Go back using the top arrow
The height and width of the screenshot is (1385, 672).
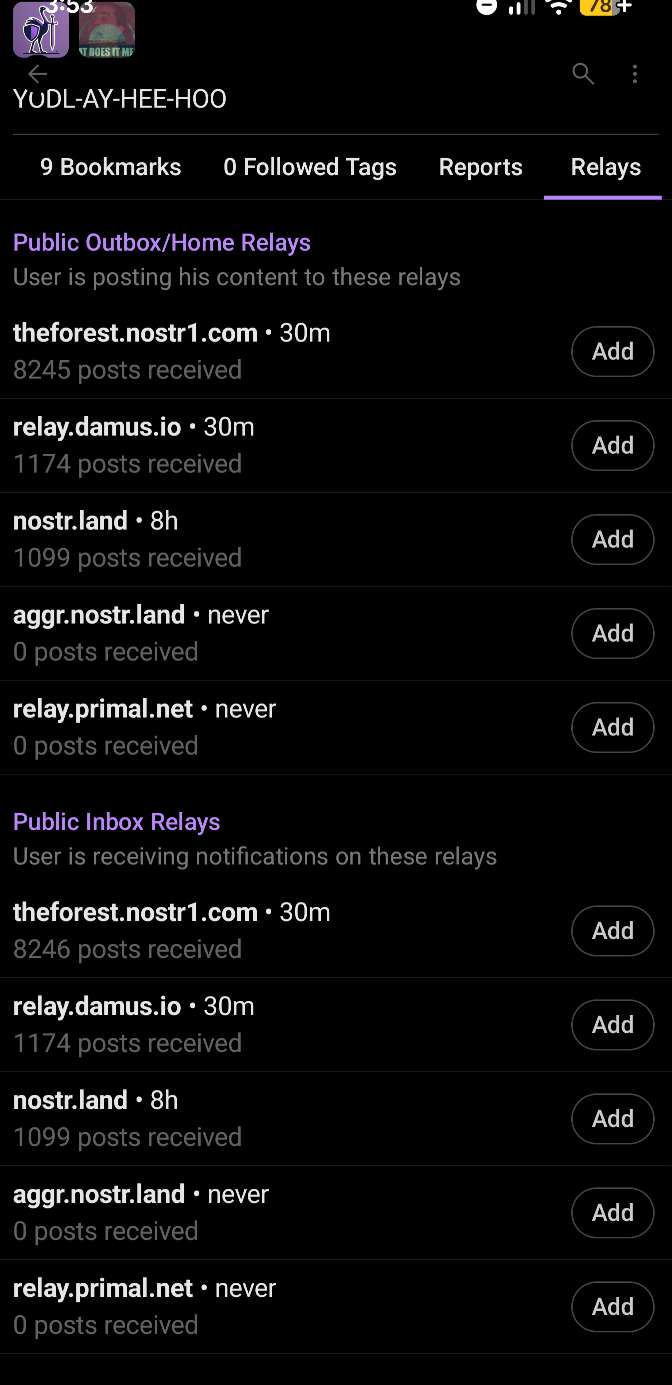(x=37, y=74)
